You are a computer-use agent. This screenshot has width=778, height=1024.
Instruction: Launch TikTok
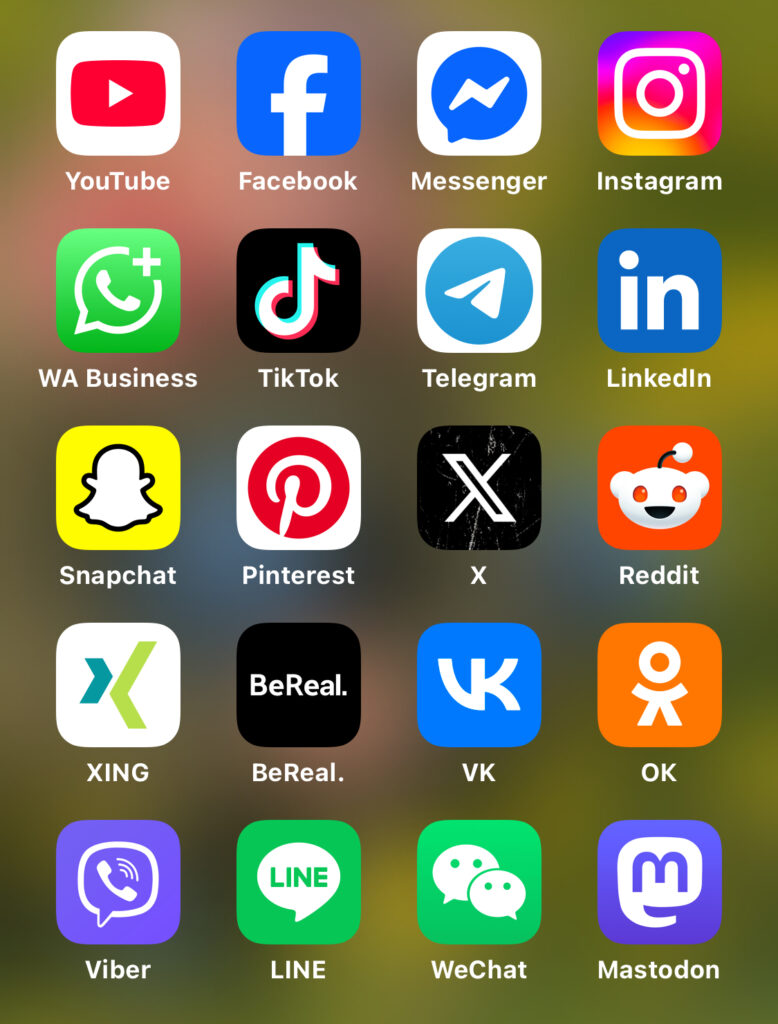click(298, 291)
